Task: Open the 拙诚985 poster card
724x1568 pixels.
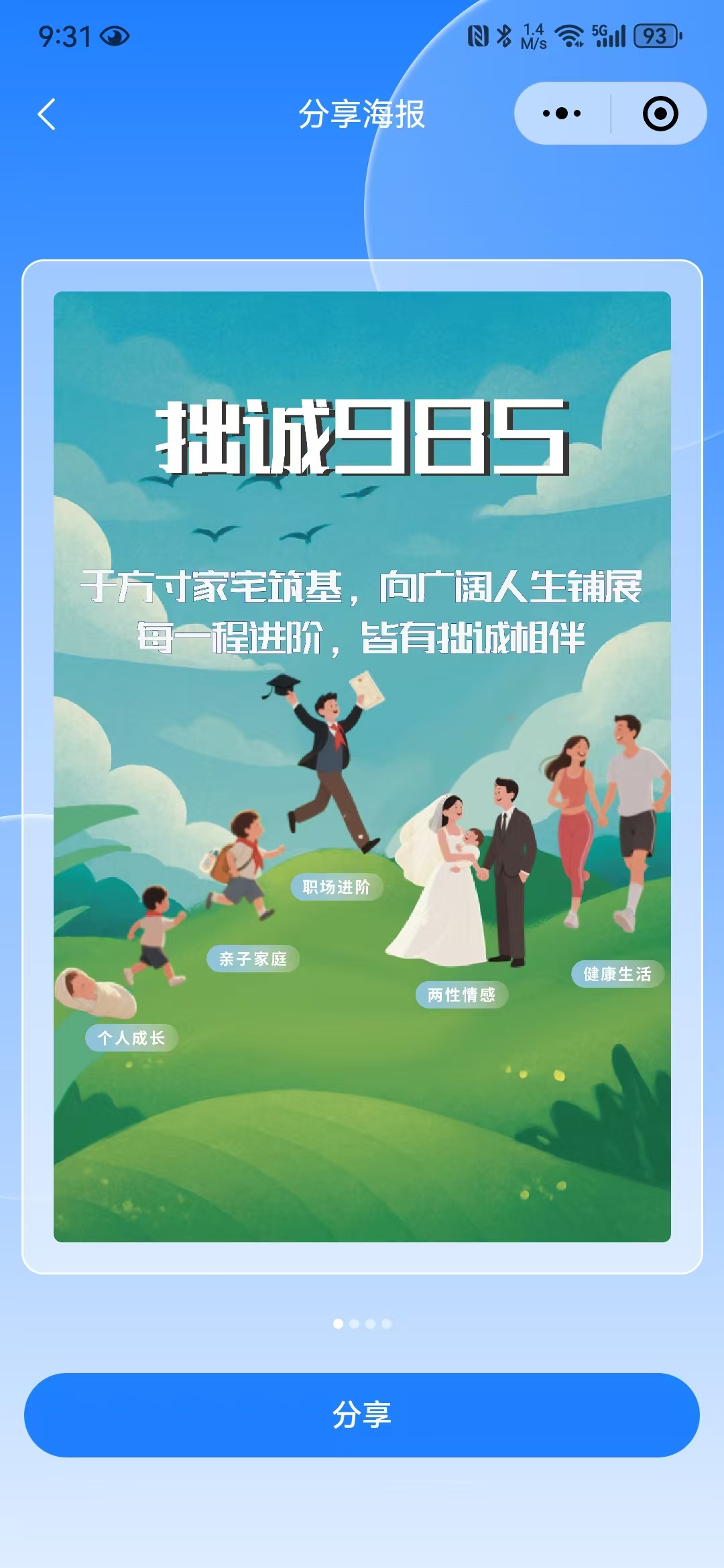Action: (362, 766)
